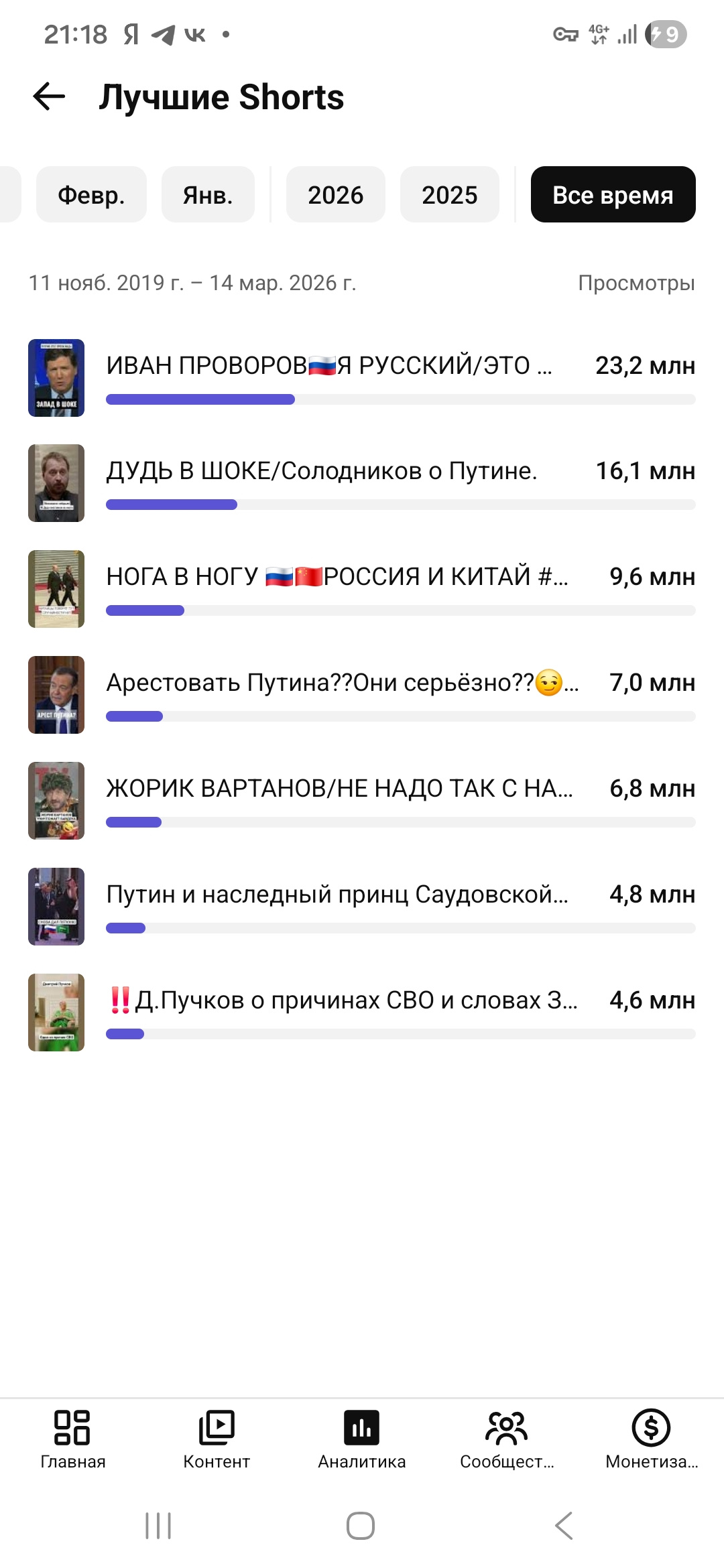
Task: Filter stats by year 2025
Action: [x=449, y=195]
